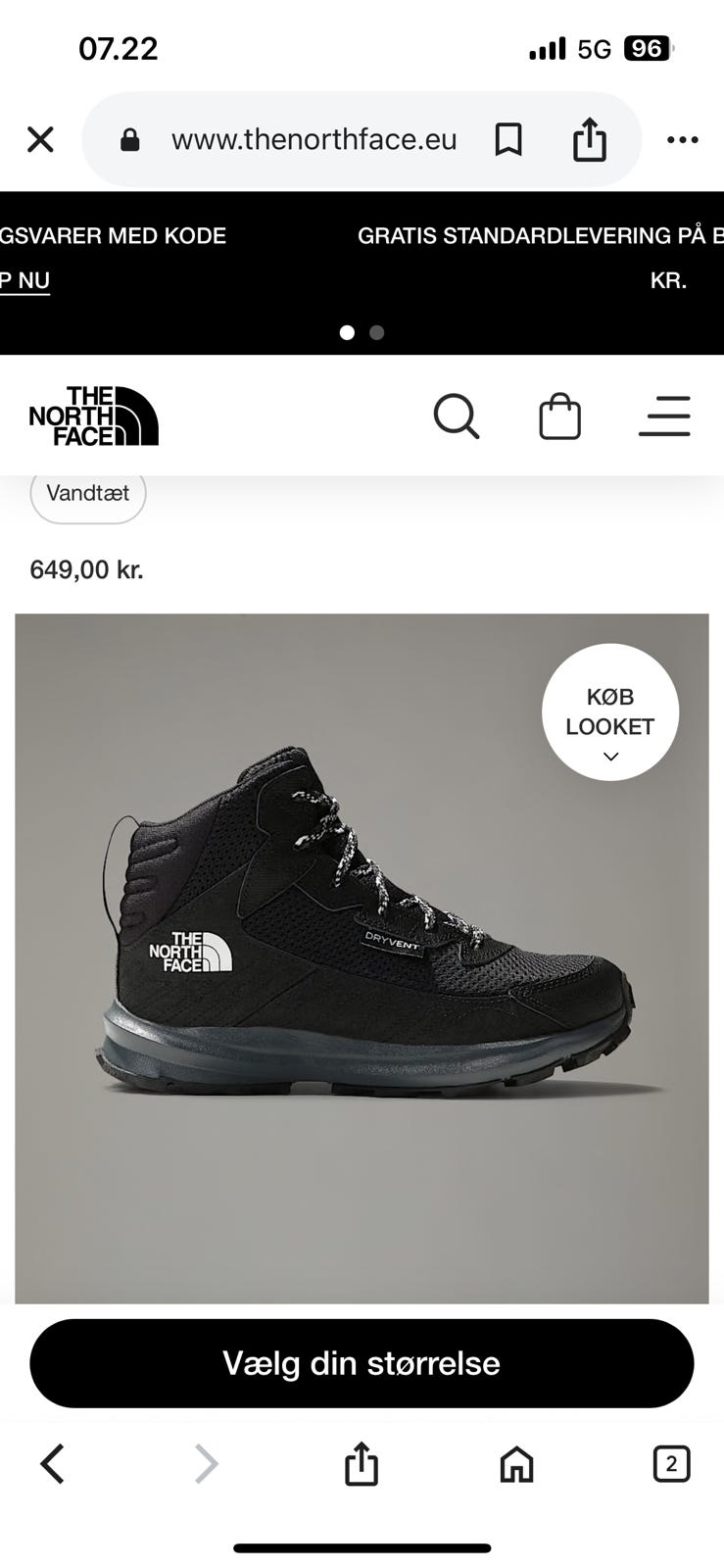724x1568 pixels.
Task: Open the share sheet in bottom toolbar
Action: [362, 1464]
